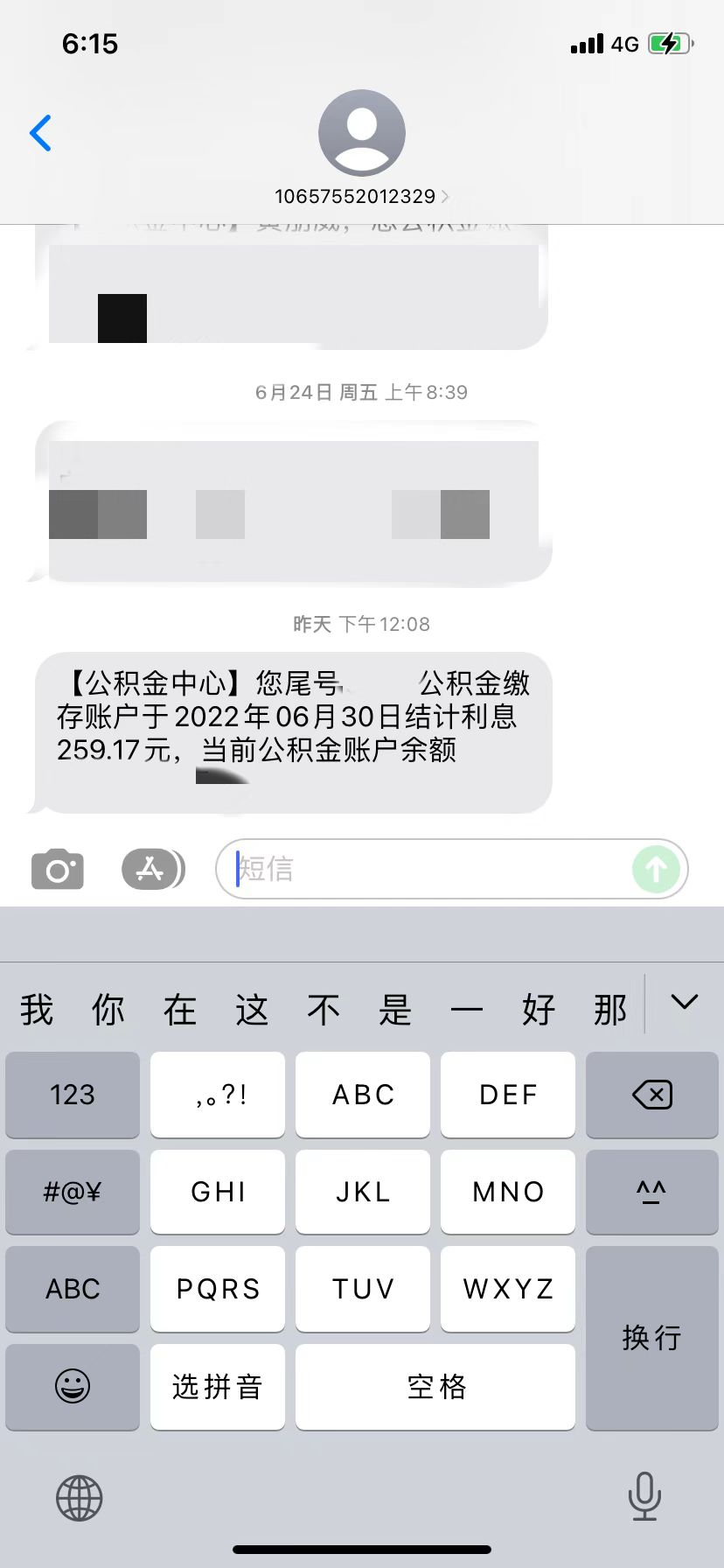Screen dimensions: 724x1568
Task: Go back to the messages list
Action: pyautogui.click(x=40, y=133)
